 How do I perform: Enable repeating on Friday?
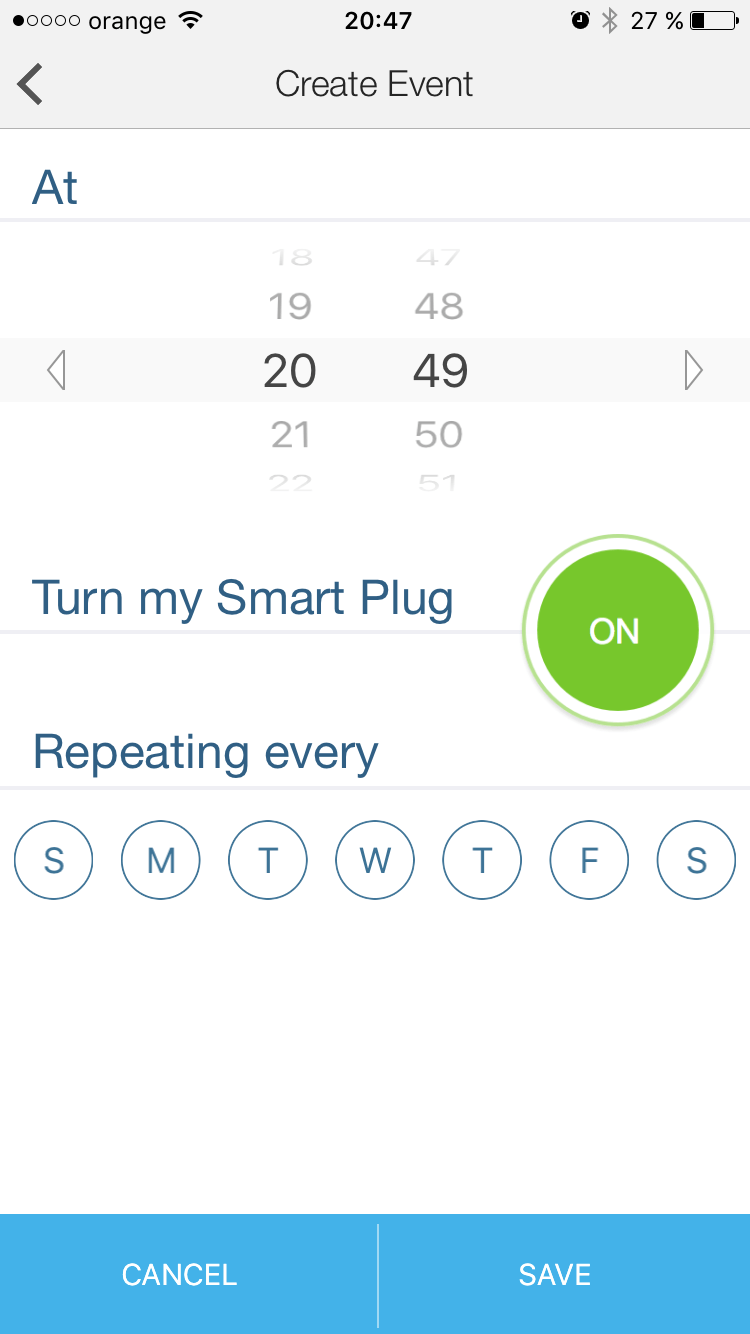[589, 860]
